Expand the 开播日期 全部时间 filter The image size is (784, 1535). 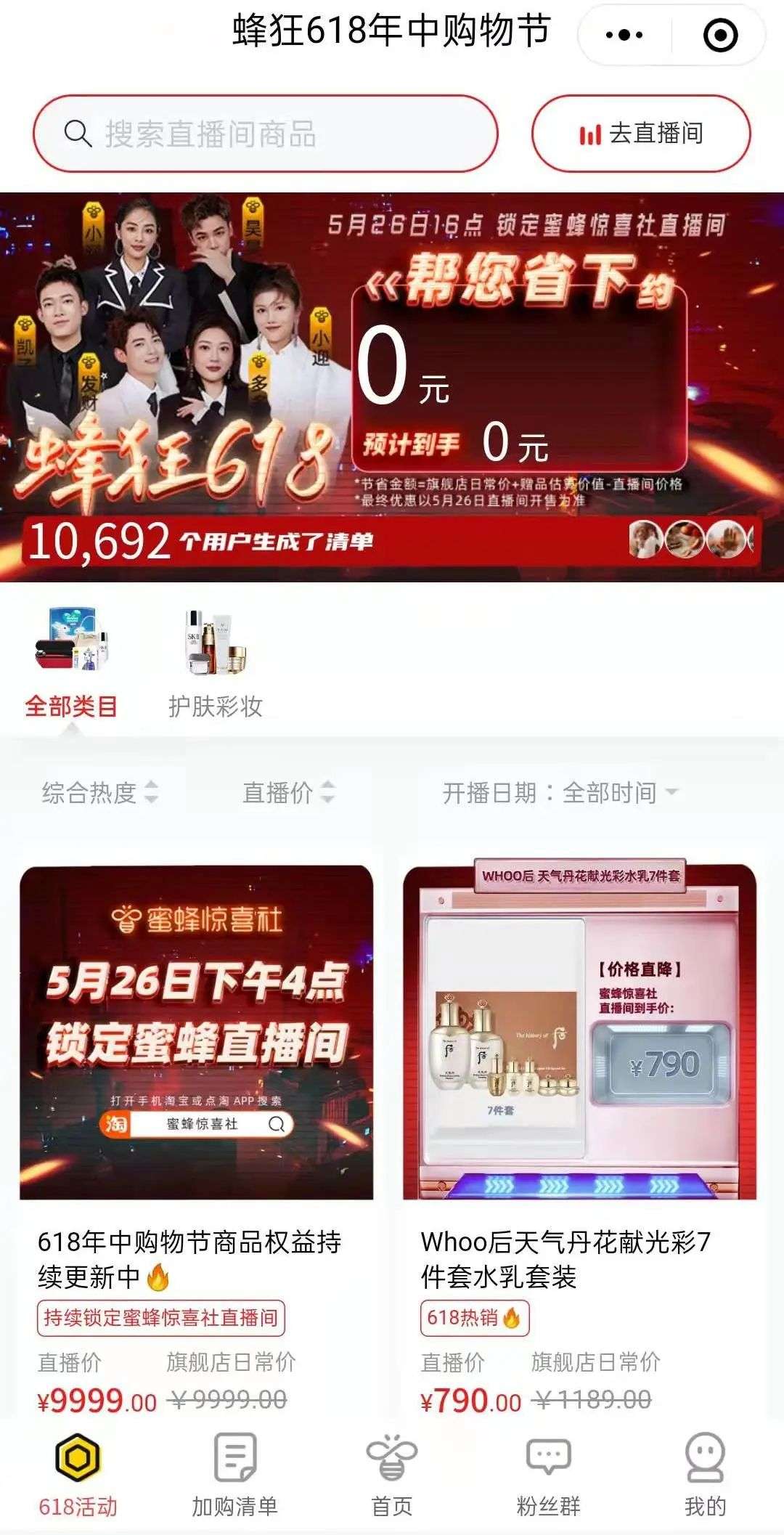560,792
